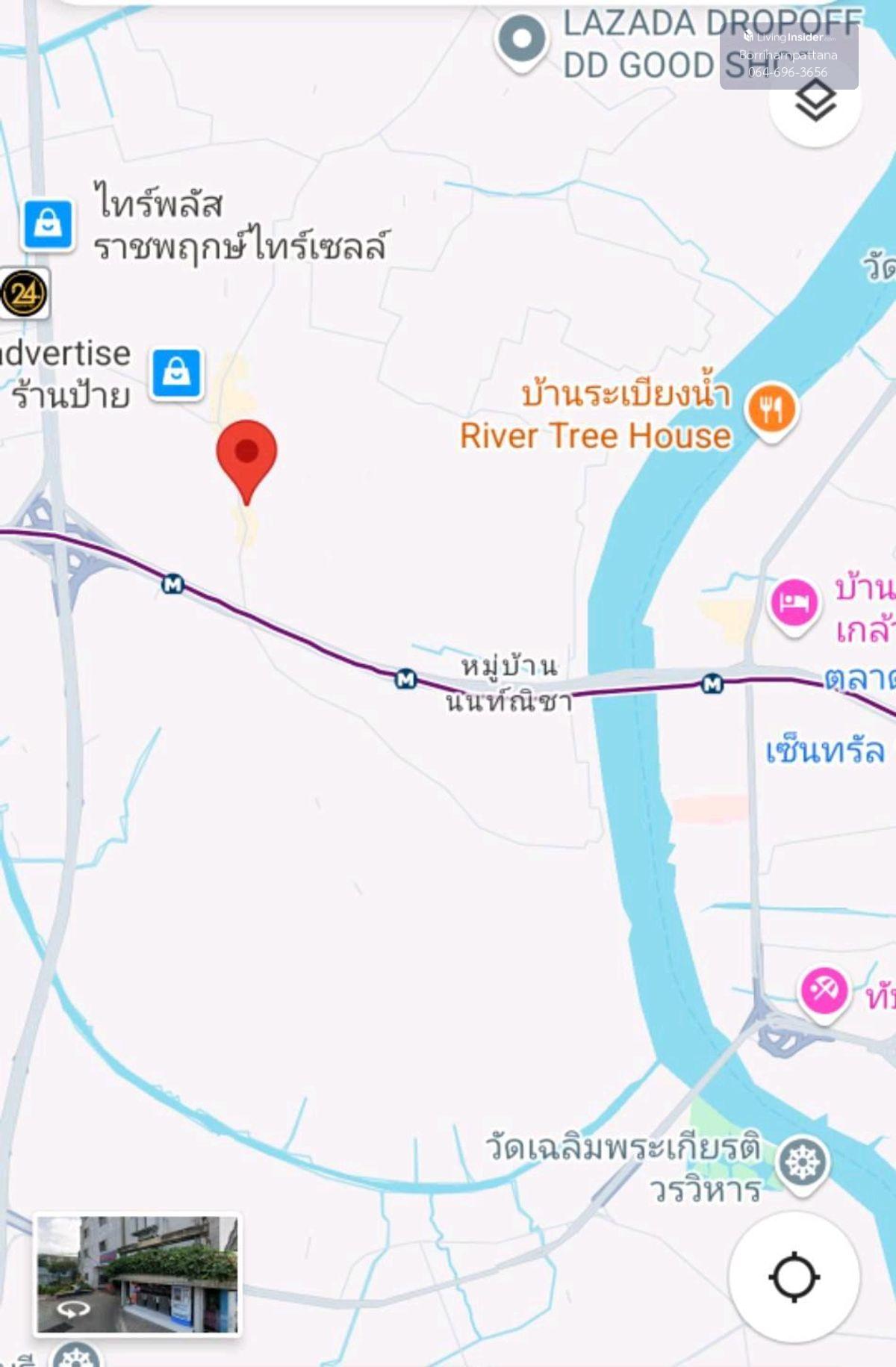Open ไทร์พลัส ราชพฤกษ์ไทร์เซลส์ shop marker
The image size is (896, 1367).
(49, 224)
